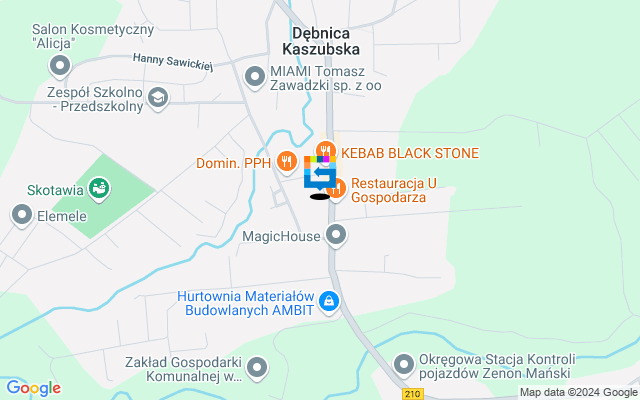Open the Elemele place pin
Viewport: 640px width, 400px height.
pos(21,215)
